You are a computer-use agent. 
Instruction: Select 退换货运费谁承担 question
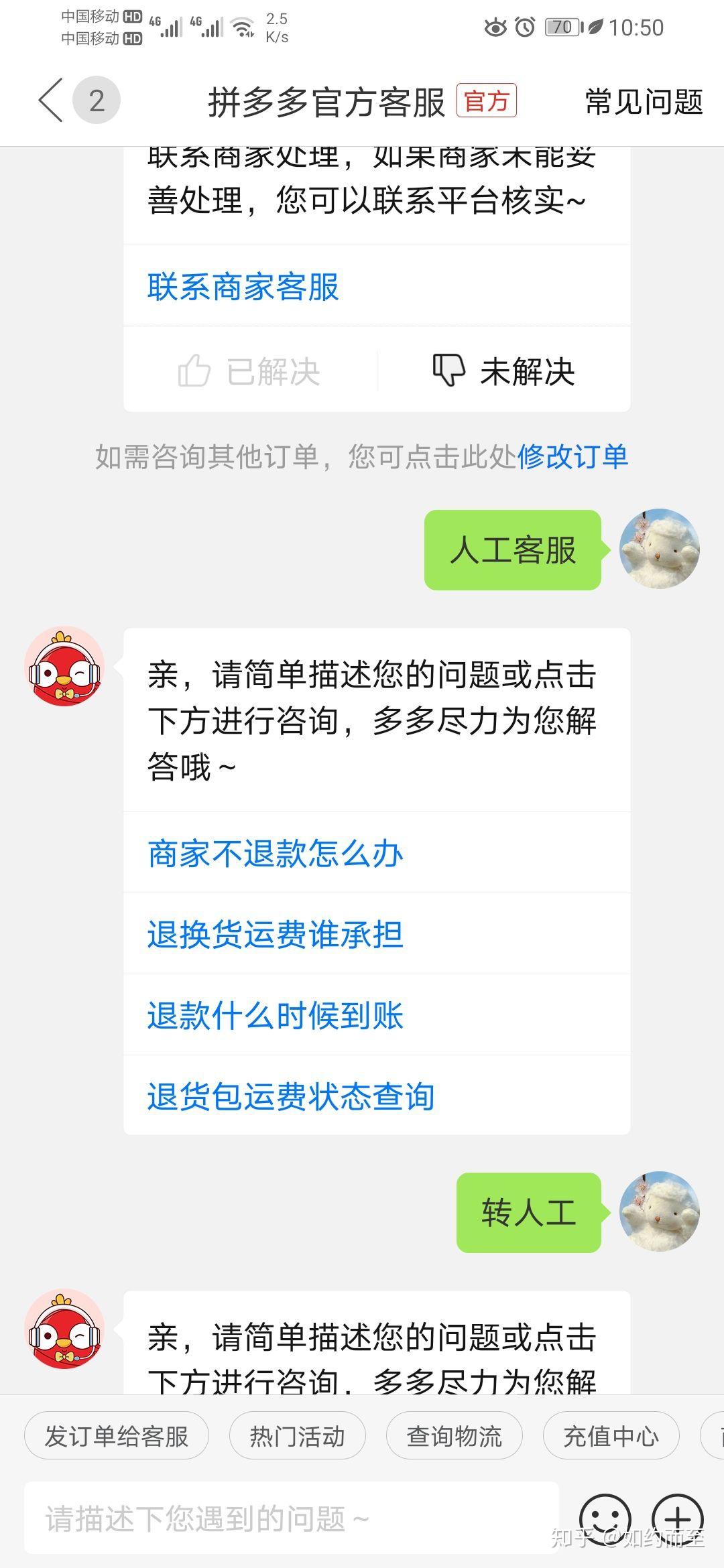tap(276, 934)
